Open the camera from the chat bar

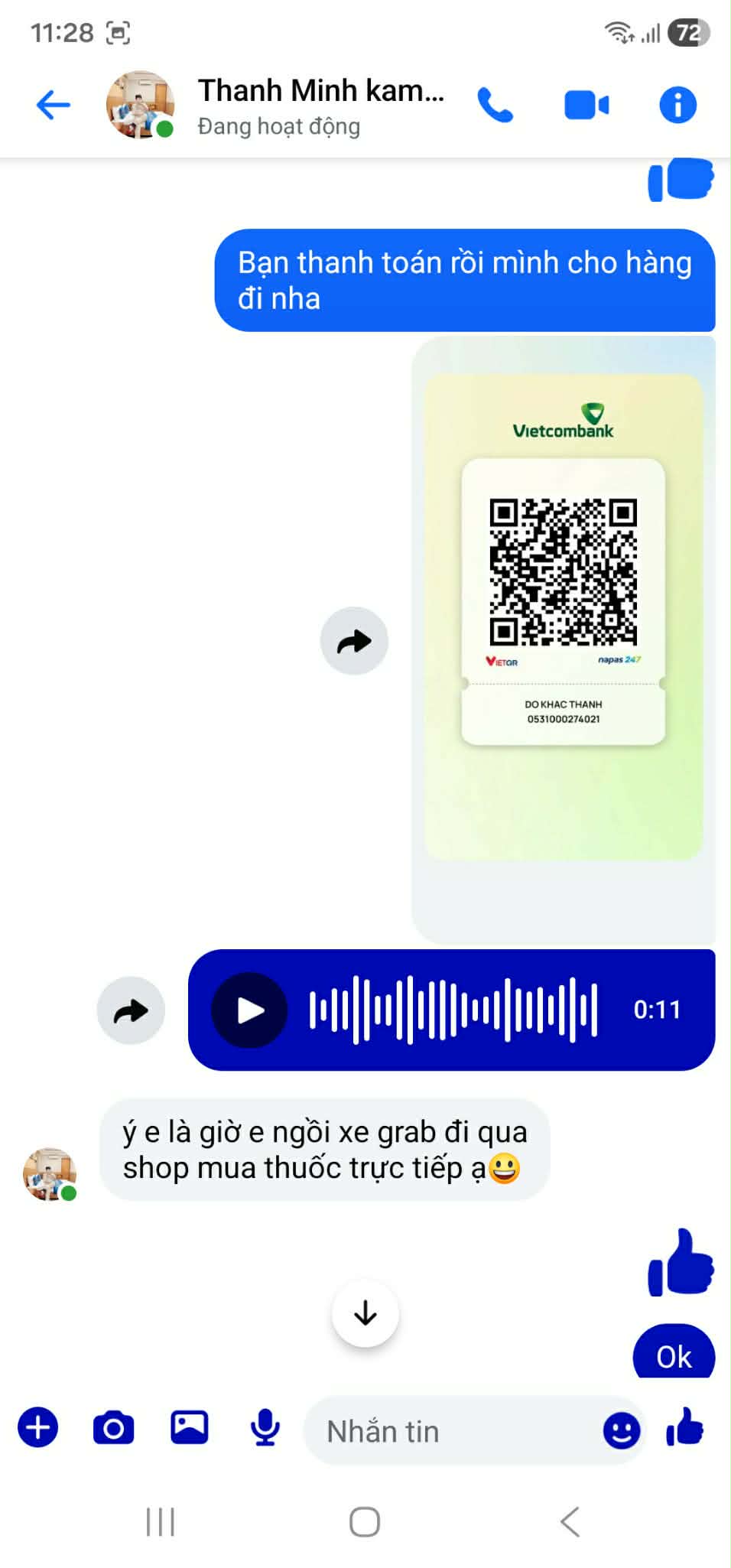click(x=114, y=1427)
